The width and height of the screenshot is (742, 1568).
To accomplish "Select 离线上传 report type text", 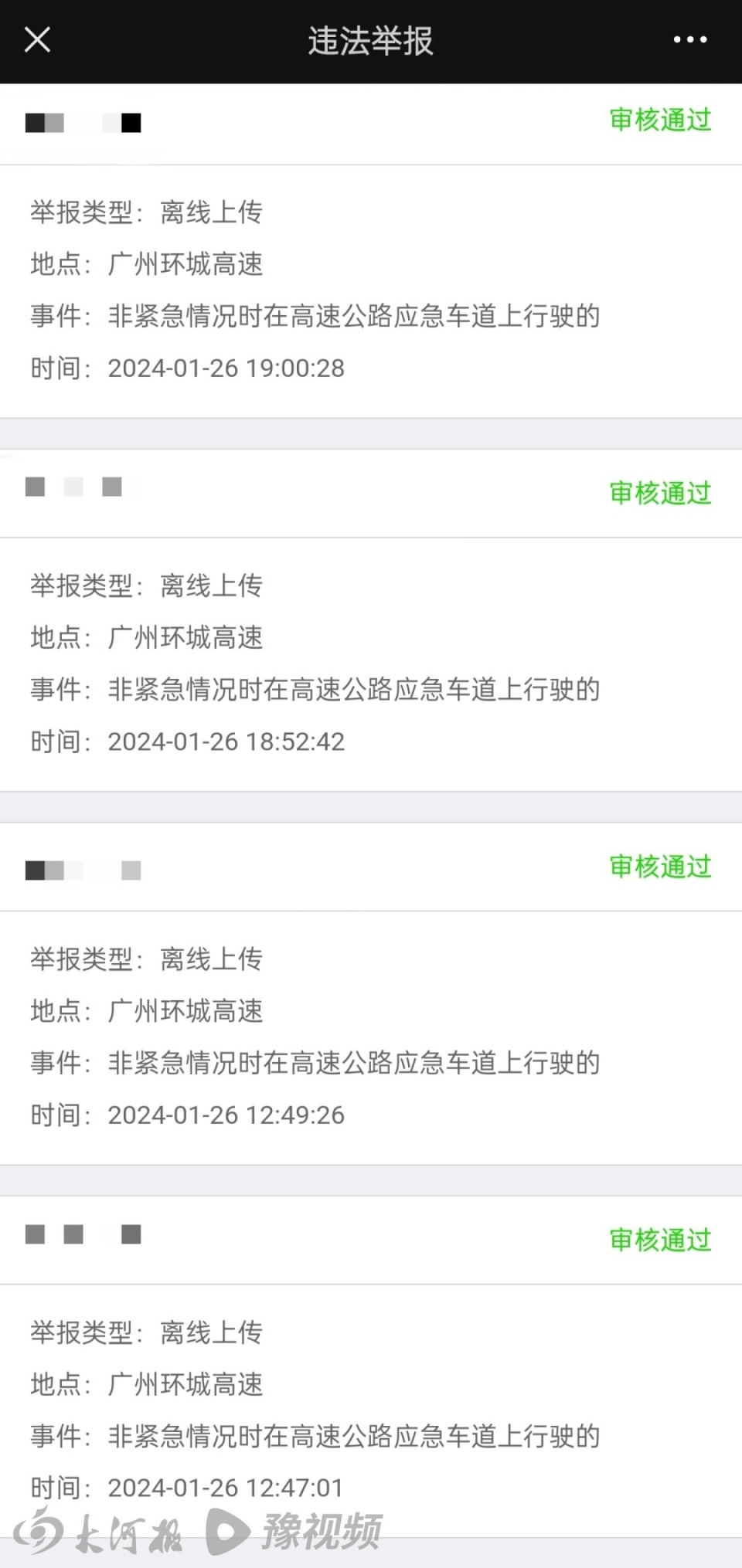I will coord(211,213).
